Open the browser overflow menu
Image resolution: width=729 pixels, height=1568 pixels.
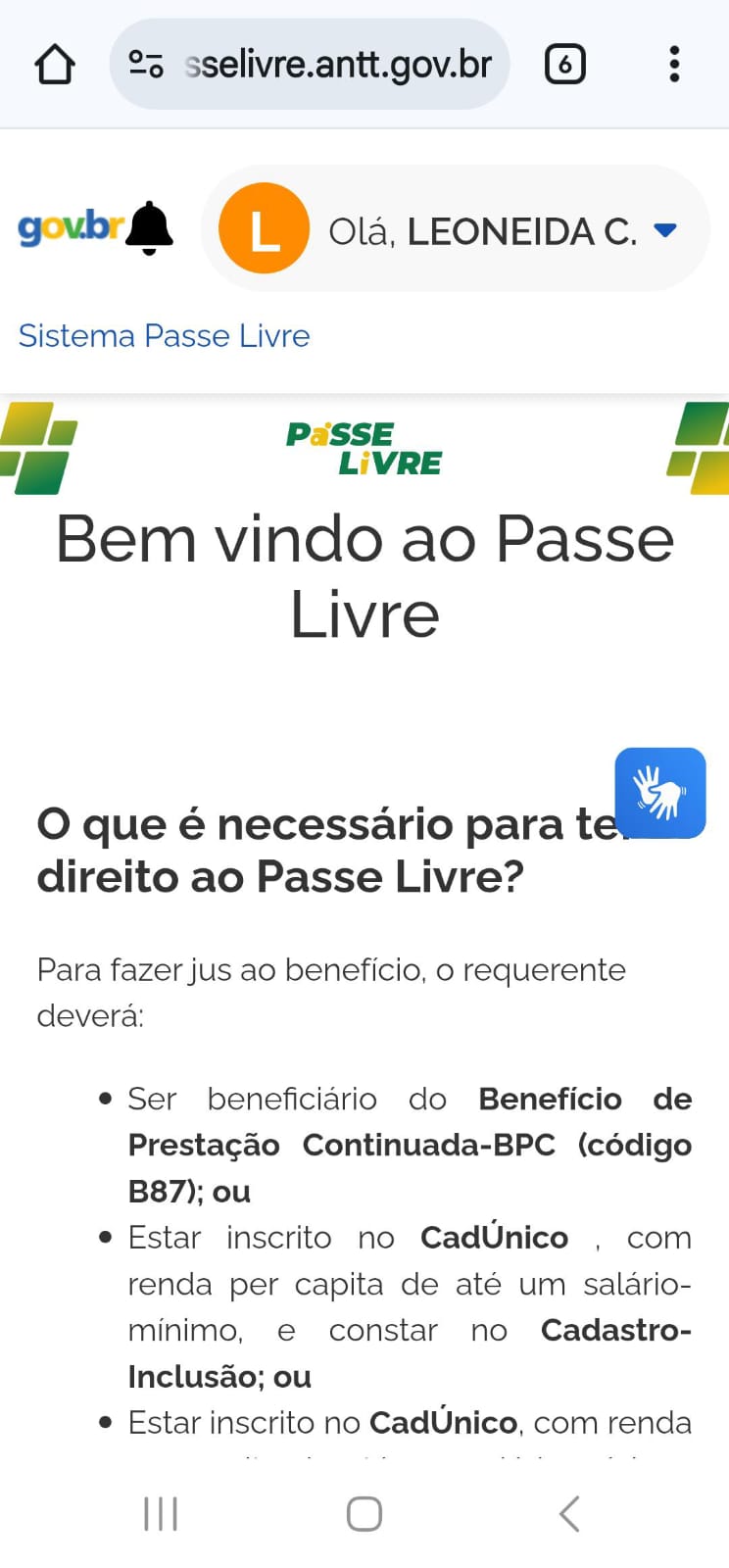coord(674,65)
